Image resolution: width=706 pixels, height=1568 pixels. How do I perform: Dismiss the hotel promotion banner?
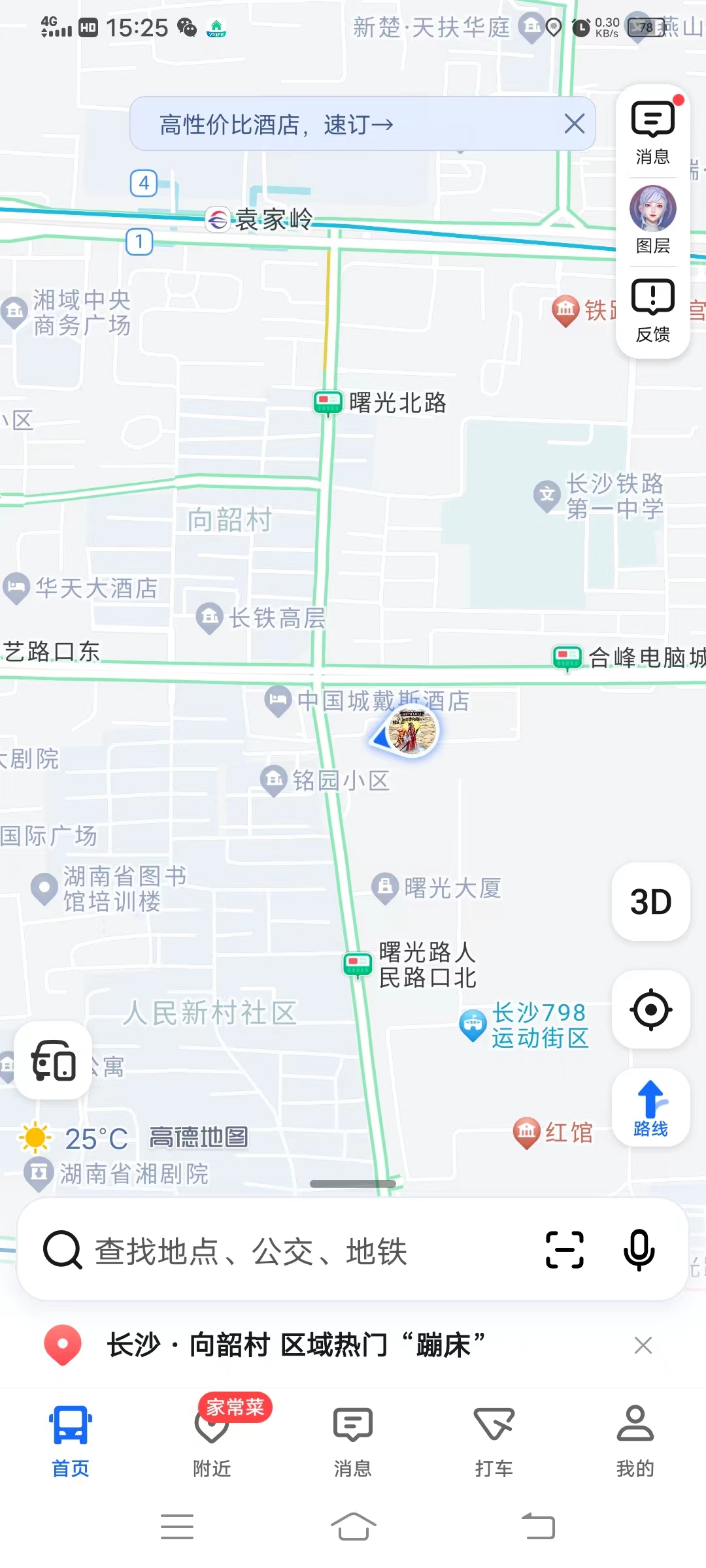tap(574, 123)
